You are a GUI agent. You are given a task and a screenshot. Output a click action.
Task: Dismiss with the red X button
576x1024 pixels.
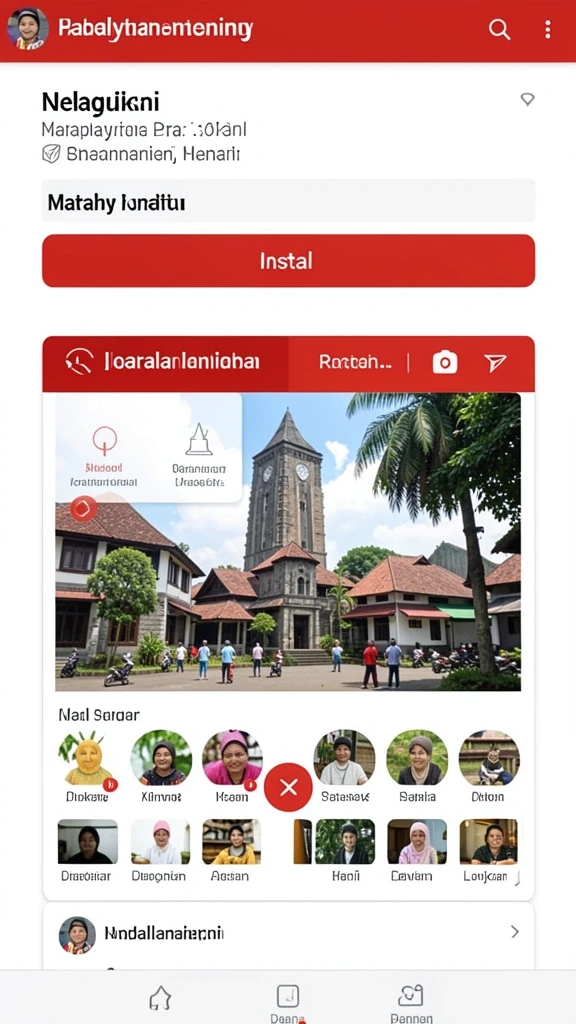[x=288, y=787]
